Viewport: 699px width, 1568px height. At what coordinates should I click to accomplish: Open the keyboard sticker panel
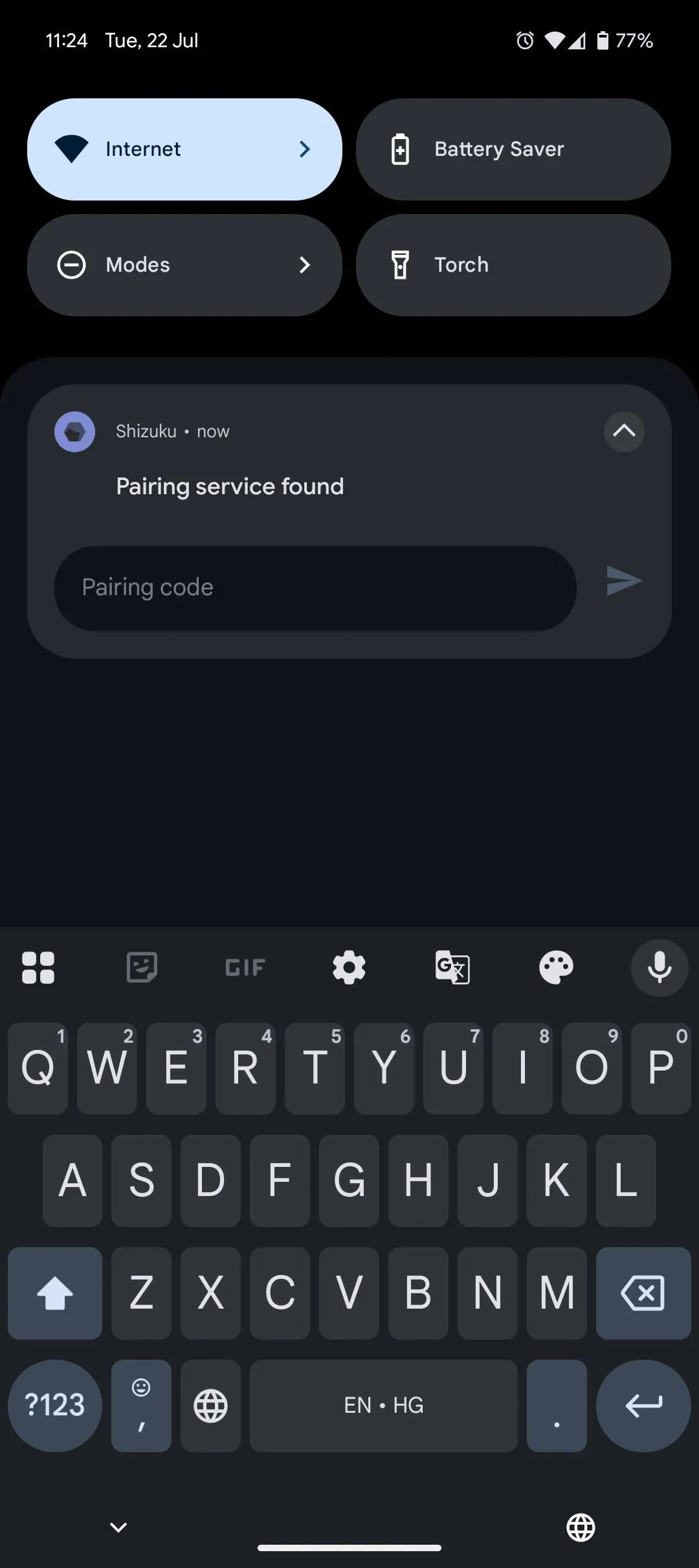(x=142, y=968)
